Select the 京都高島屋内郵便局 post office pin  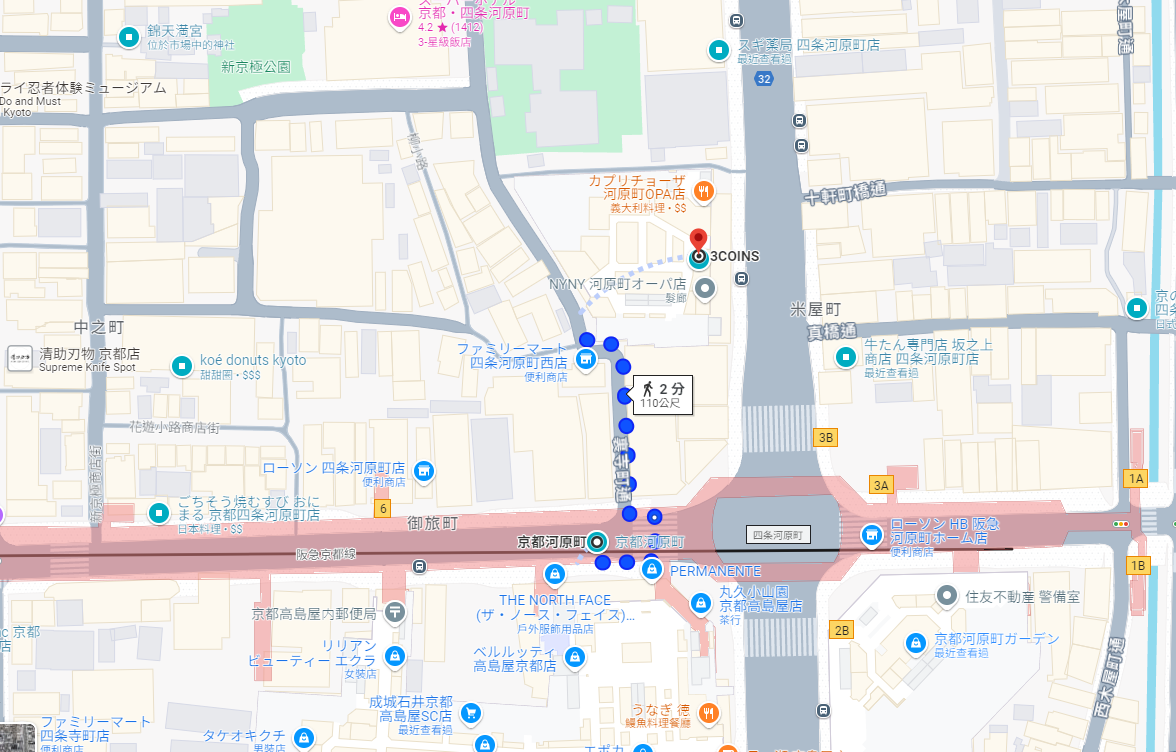(395, 610)
